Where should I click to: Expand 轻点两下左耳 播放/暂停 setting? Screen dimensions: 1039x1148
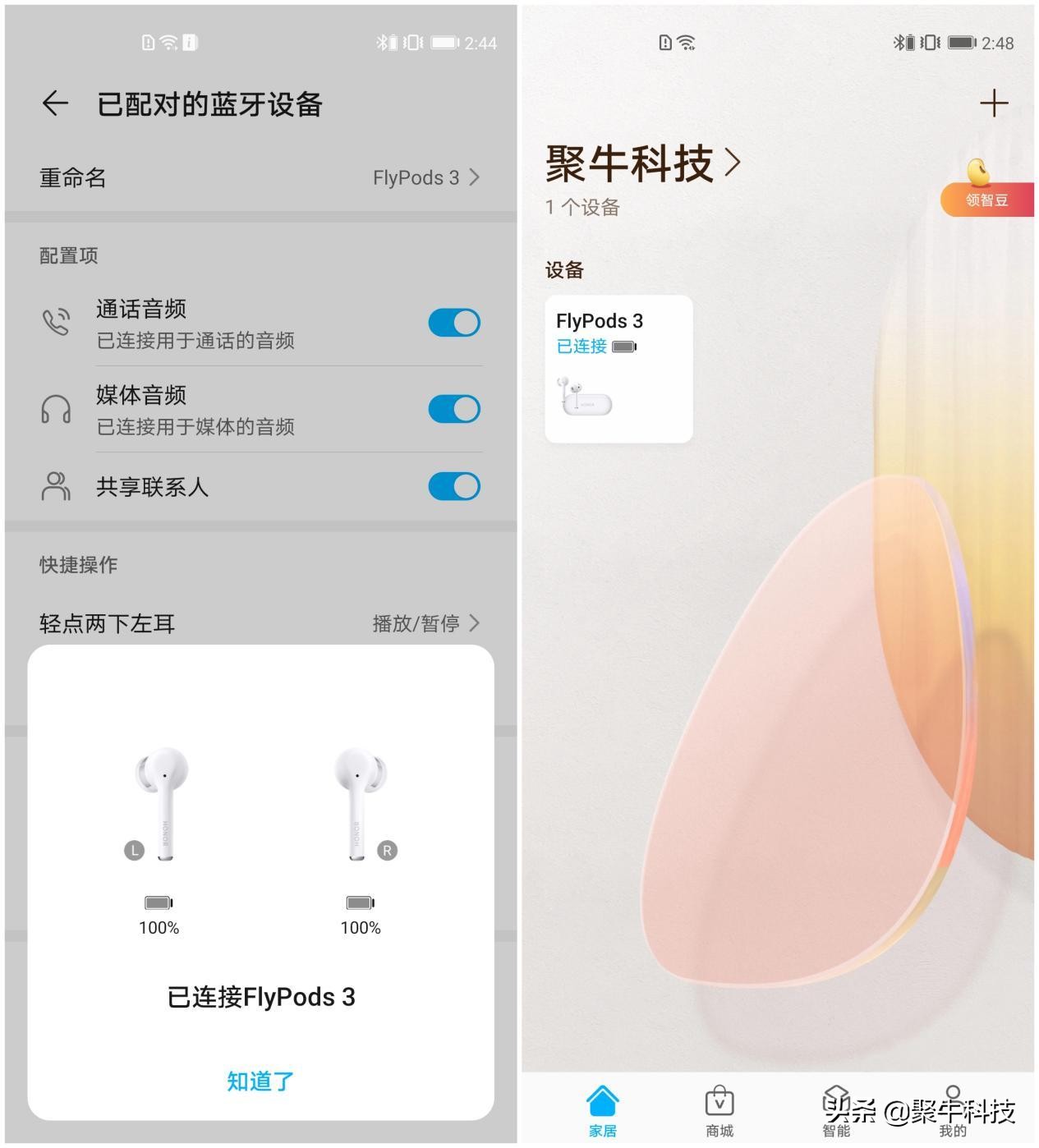tap(260, 623)
